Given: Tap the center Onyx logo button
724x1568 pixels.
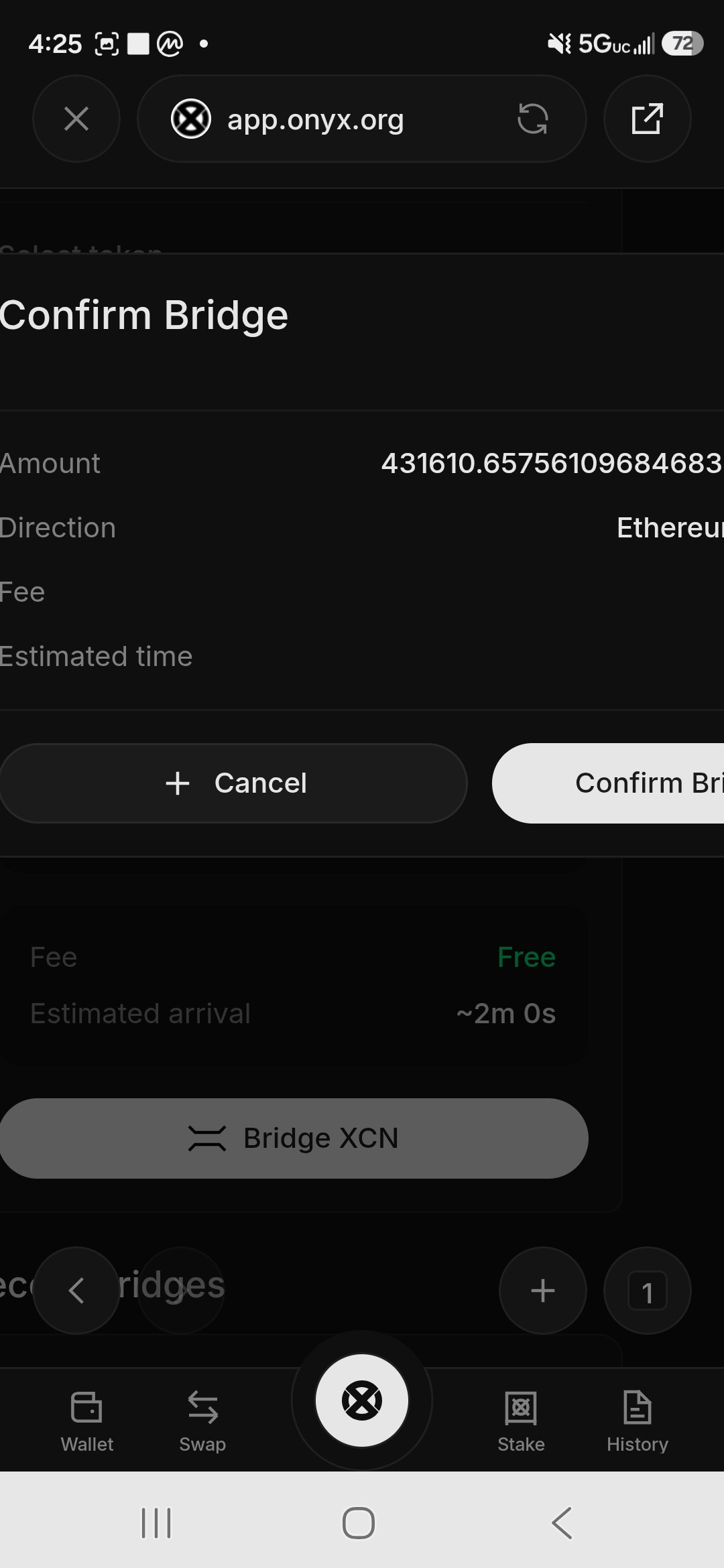Looking at the screenshot, I should (362, 1400).
